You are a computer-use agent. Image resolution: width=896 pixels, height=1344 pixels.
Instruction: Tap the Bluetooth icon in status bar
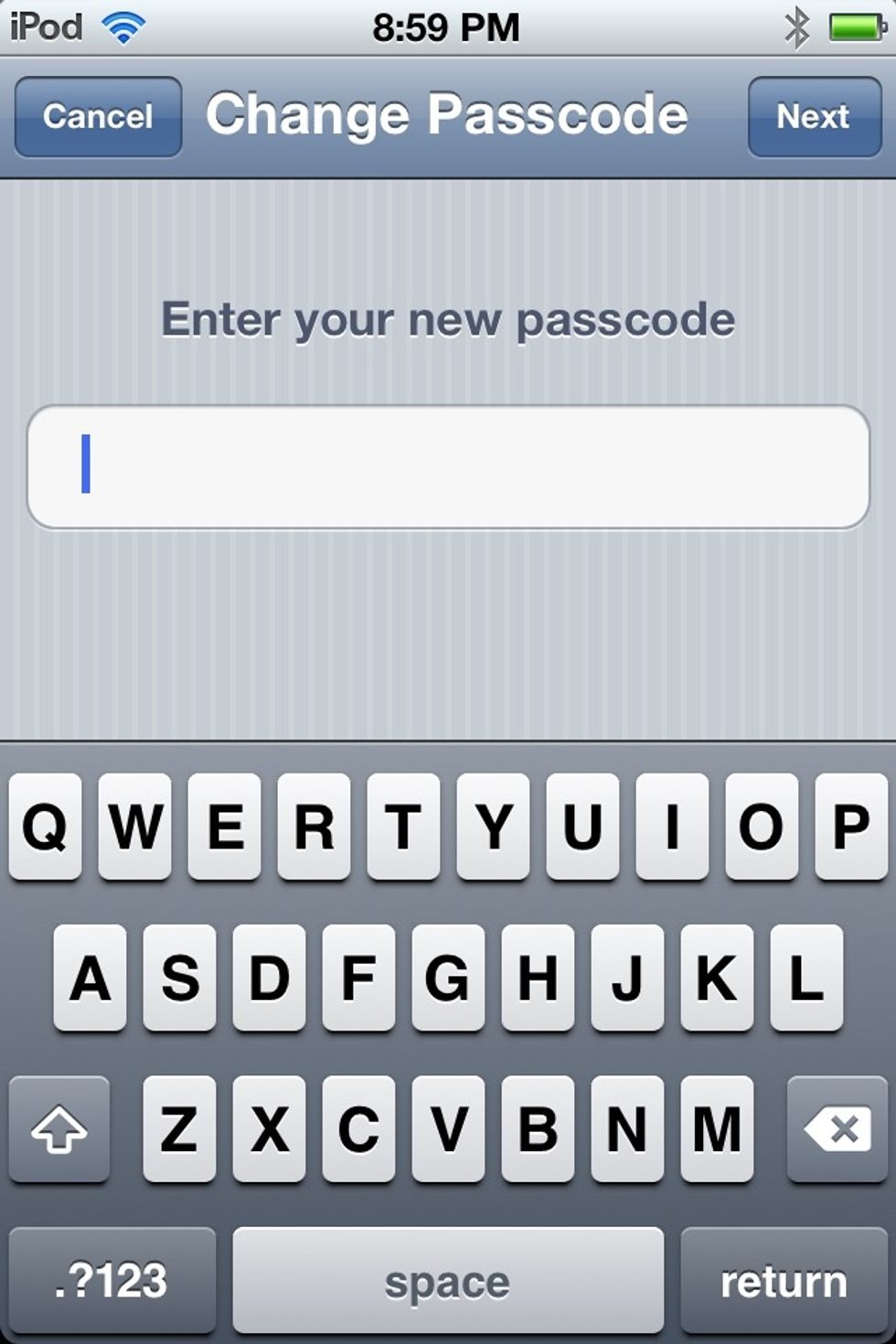pyautogui.click(x=795, y=26)
